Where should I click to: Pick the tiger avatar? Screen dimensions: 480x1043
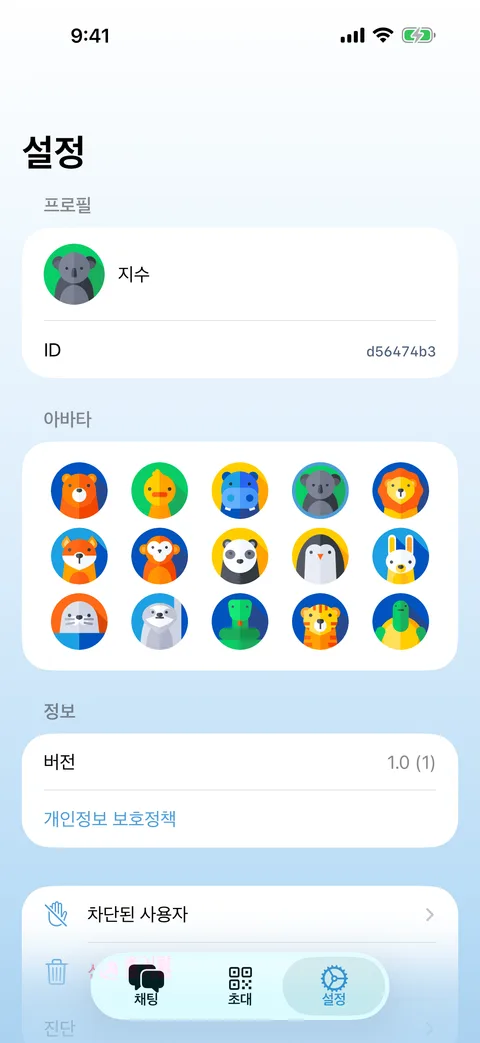[x=320, y=621]
